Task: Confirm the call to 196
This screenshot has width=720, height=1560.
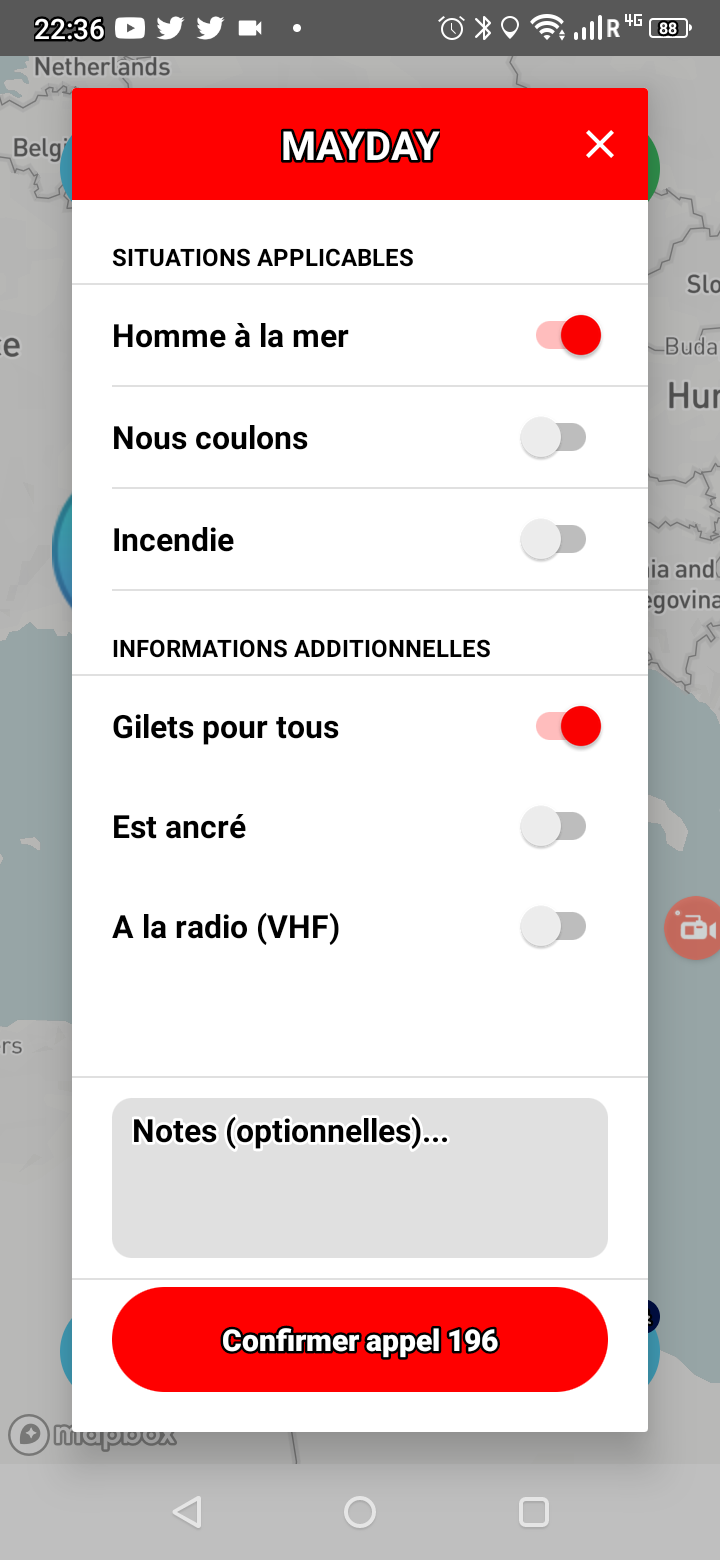Action: pos(360,1340)
